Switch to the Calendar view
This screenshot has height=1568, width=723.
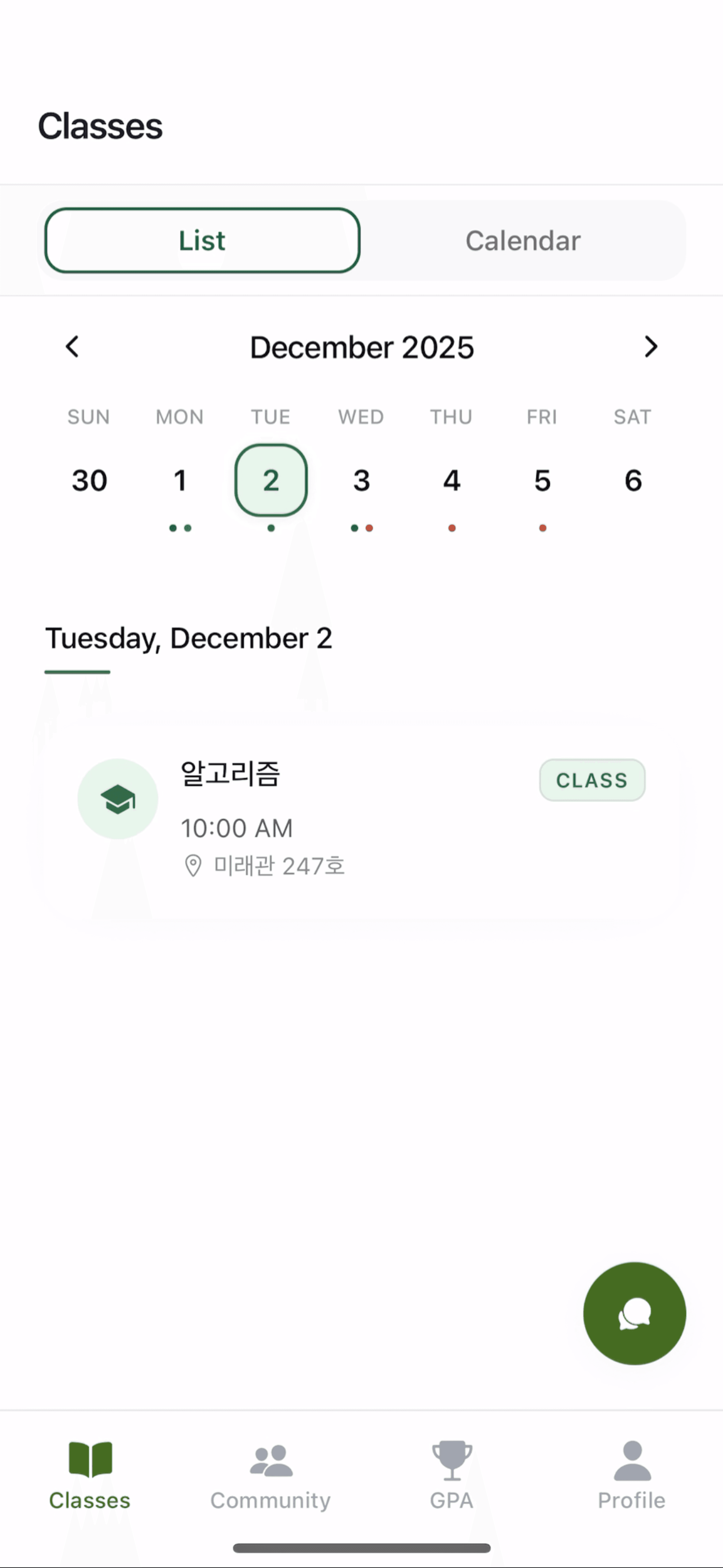[x=522, y=240]
